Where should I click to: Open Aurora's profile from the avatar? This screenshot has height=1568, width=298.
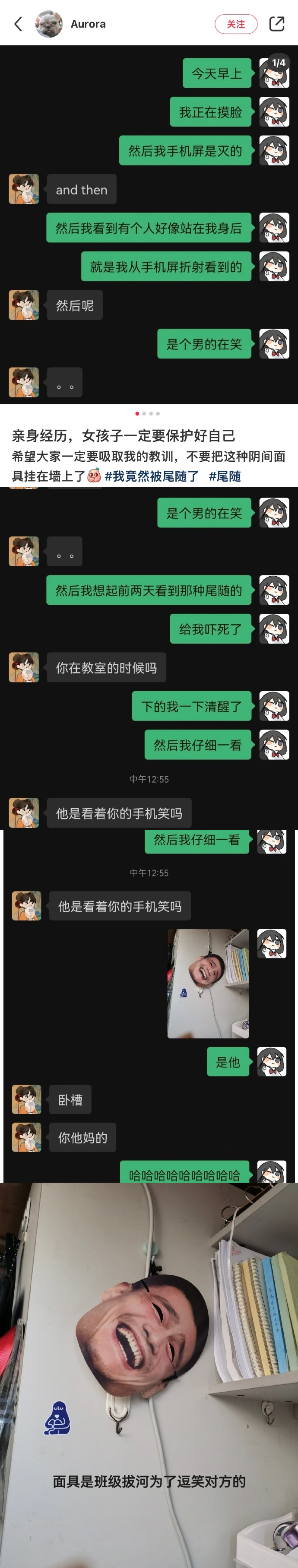(49, 24)
